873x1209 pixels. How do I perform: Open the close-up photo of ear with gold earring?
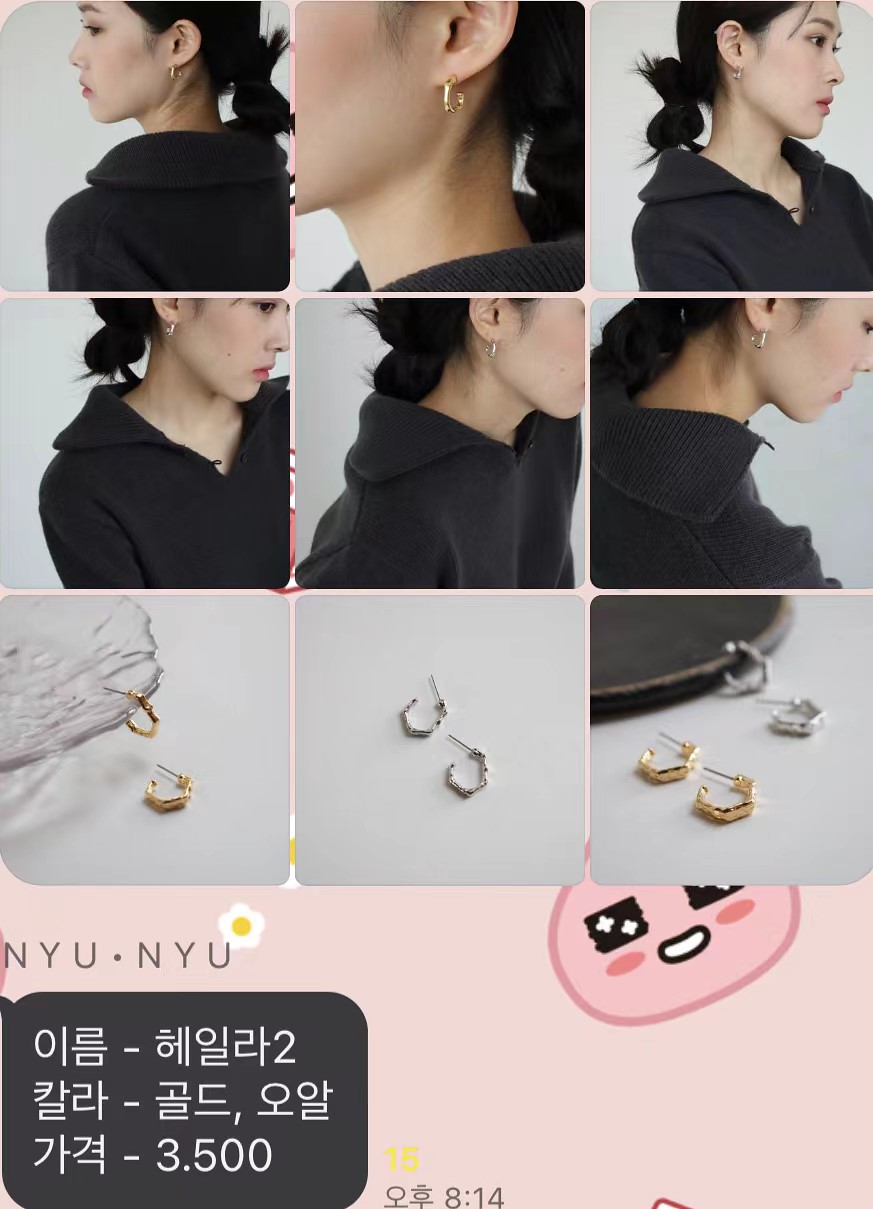(x=439, y=146)
